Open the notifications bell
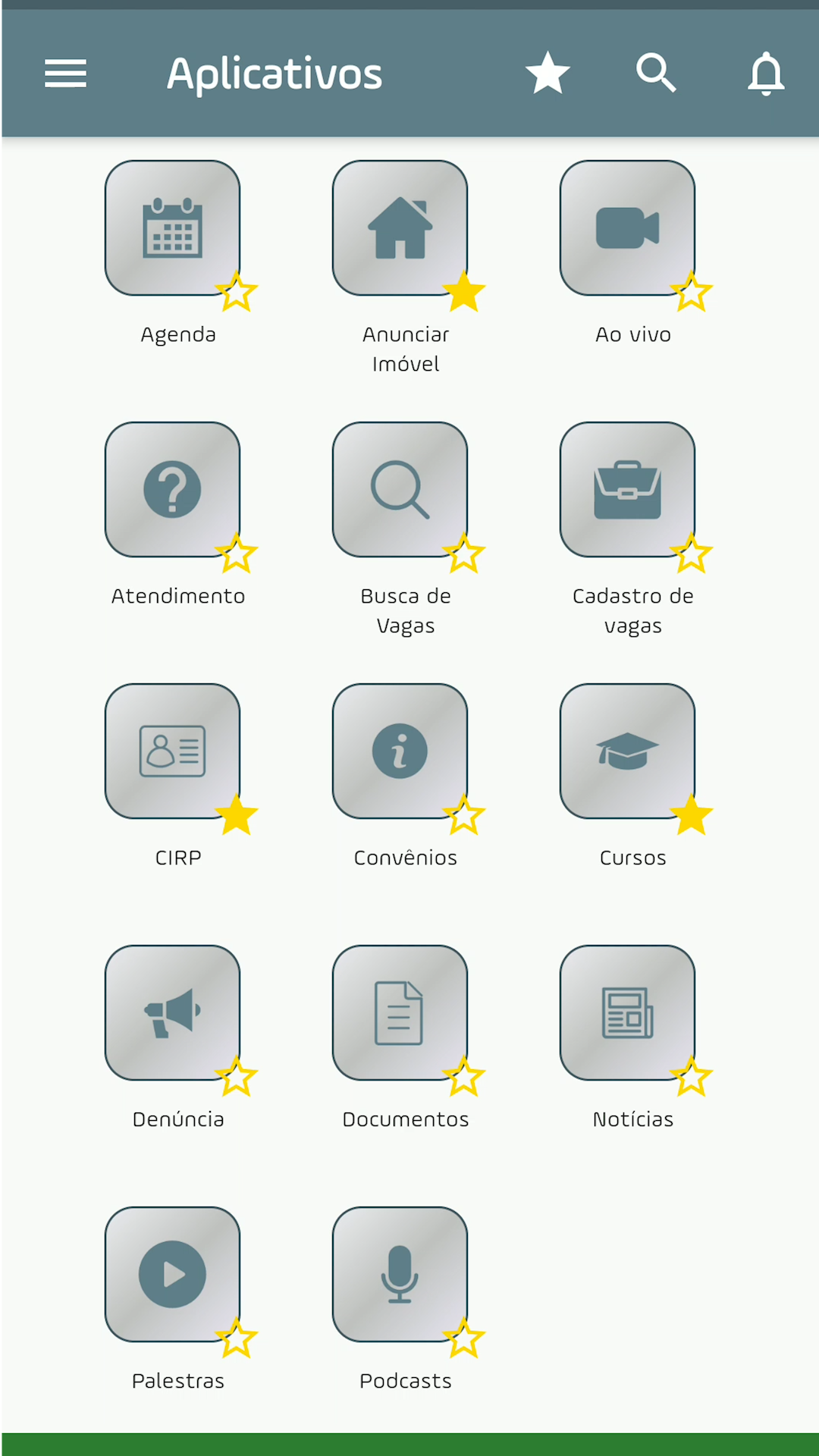 pyautogui.click(x=766, y=74)
